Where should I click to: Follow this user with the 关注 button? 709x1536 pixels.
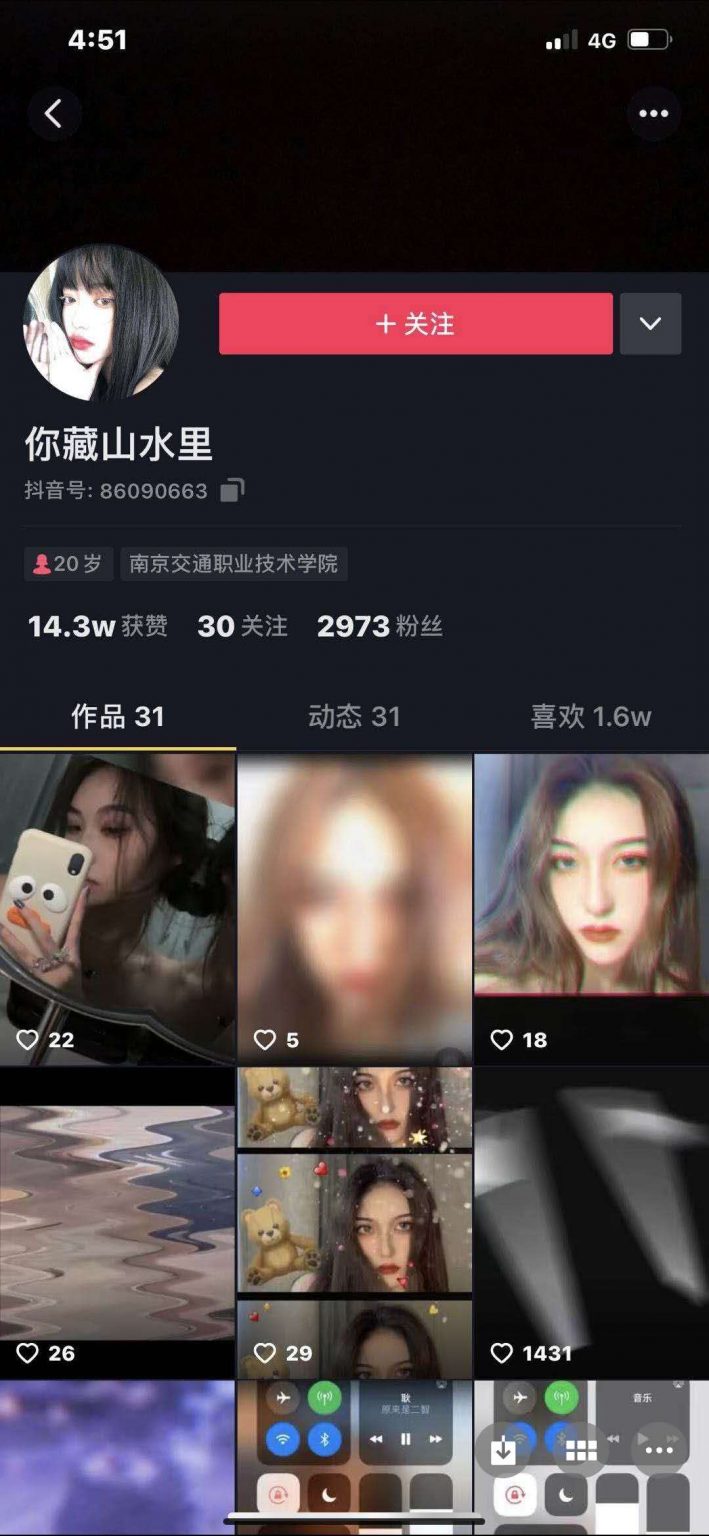click(x=415, y=324)
